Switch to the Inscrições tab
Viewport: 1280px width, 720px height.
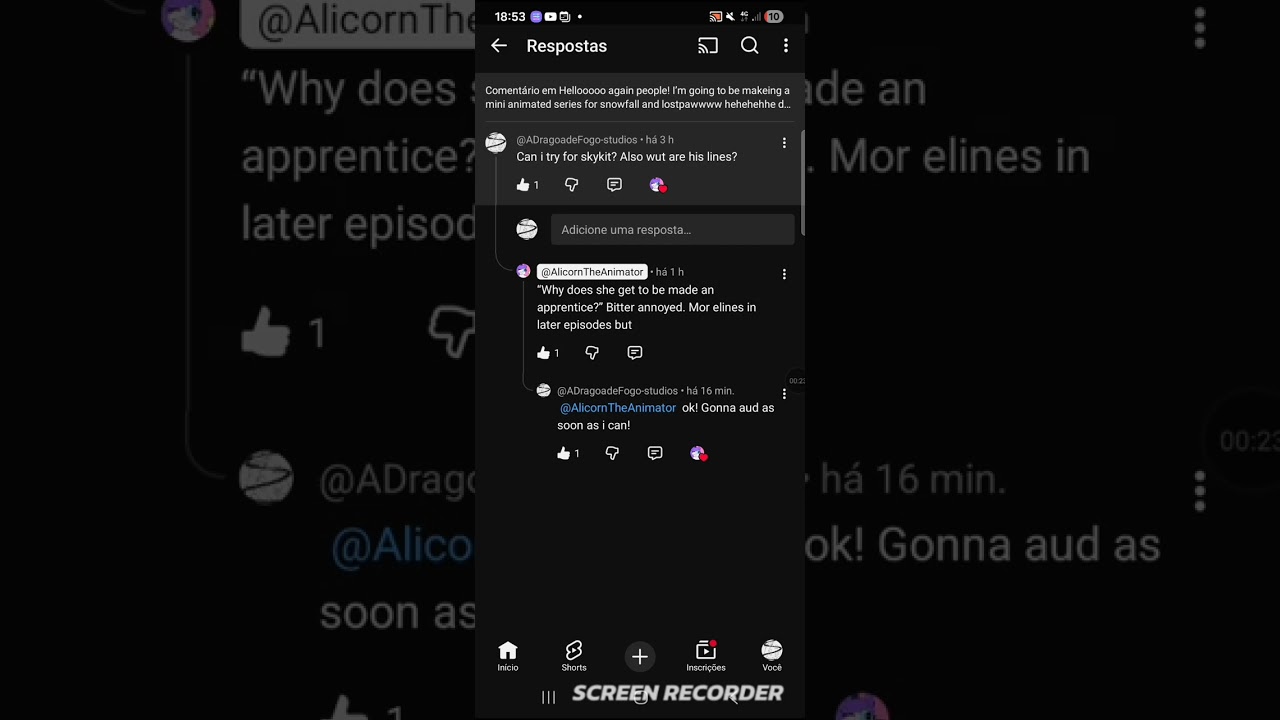(x=706, y=656)
